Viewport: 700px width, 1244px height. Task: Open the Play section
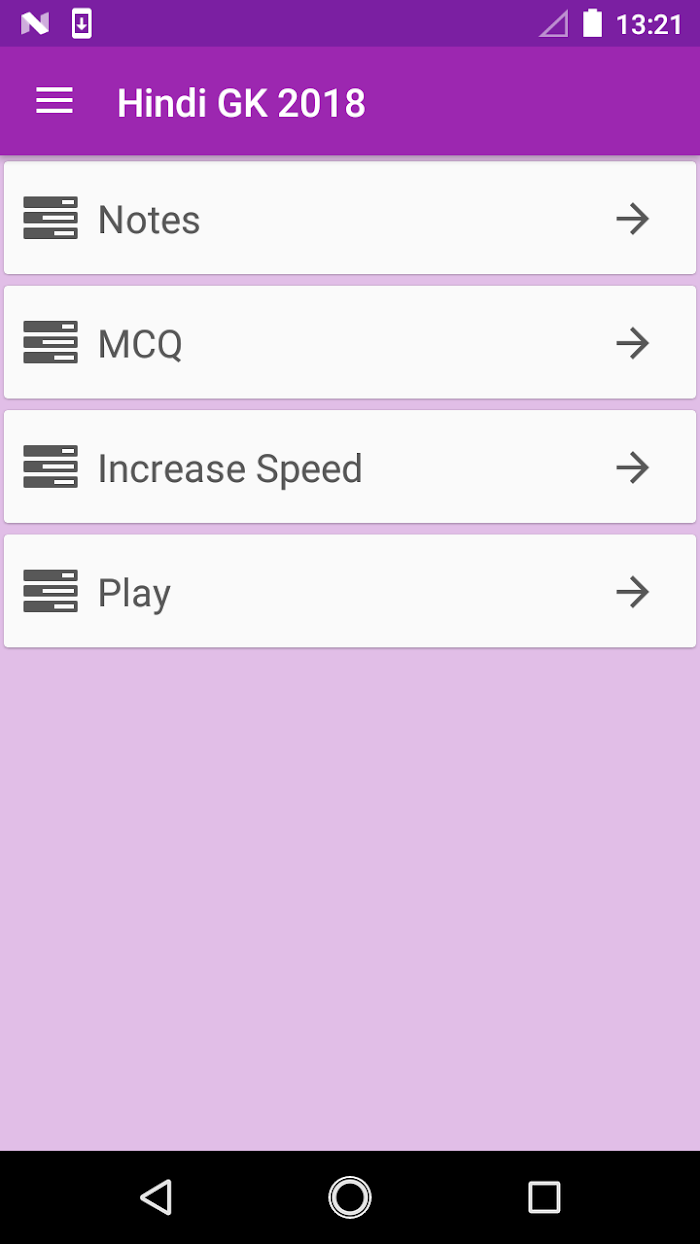click(x=350, y=592)
